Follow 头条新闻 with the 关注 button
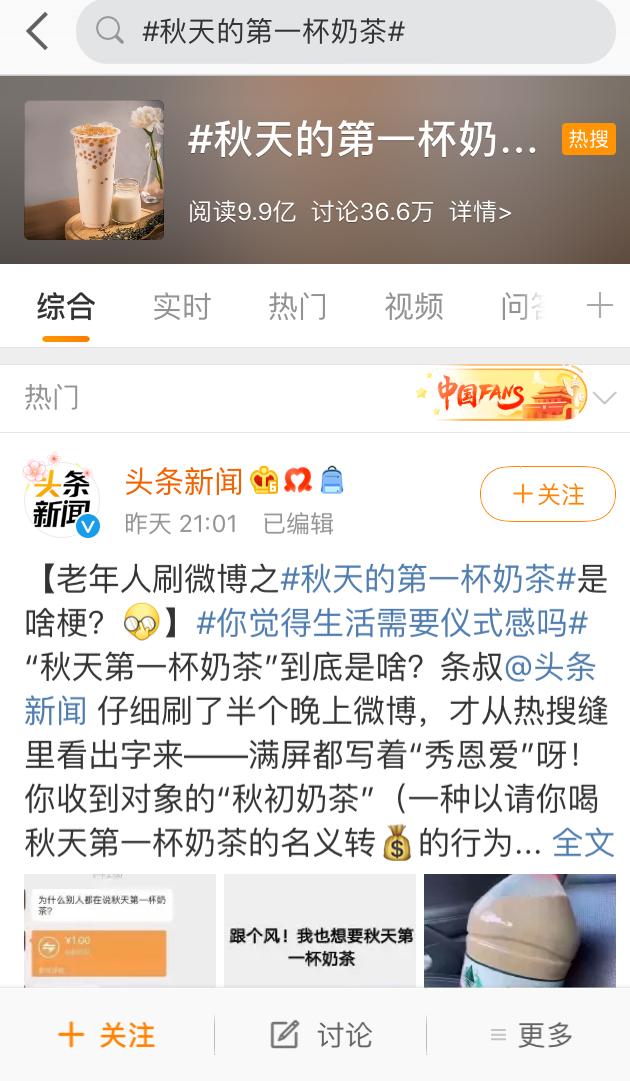 pos(547,494)
